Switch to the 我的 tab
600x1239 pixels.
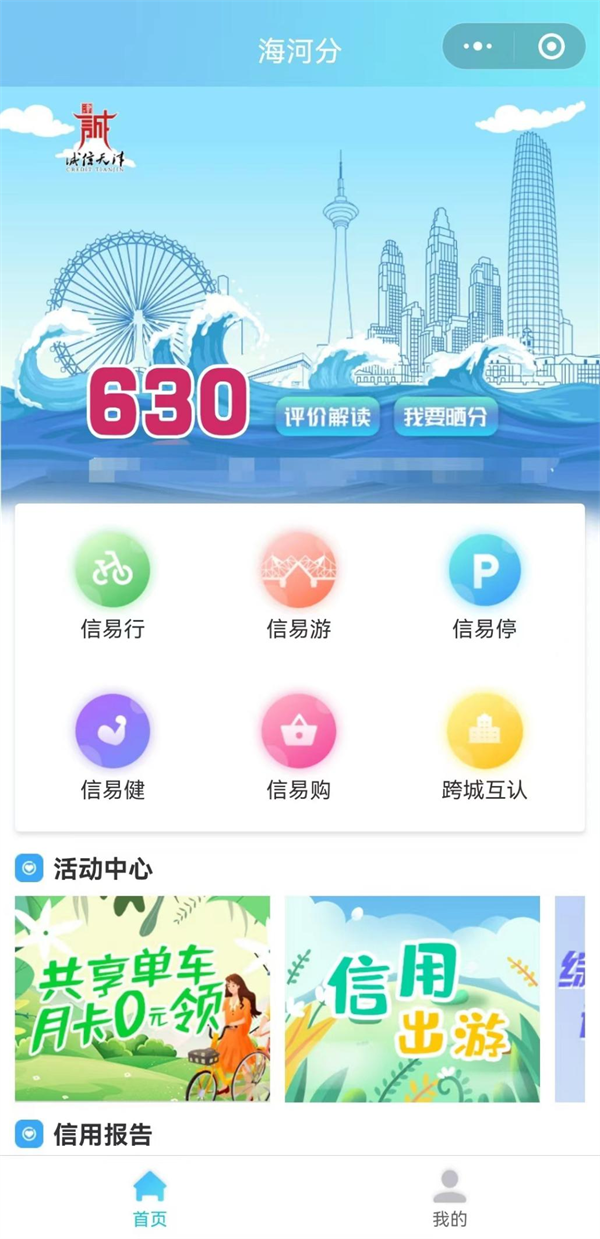(x=449, y=1198)
